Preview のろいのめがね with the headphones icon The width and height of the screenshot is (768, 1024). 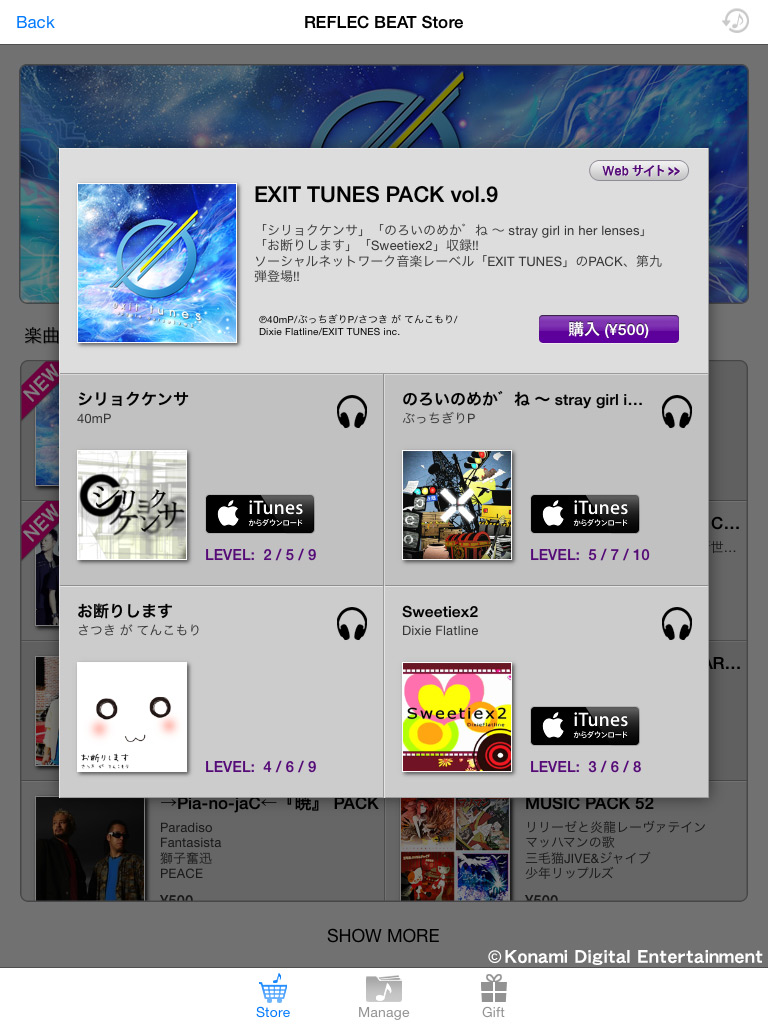677,412
